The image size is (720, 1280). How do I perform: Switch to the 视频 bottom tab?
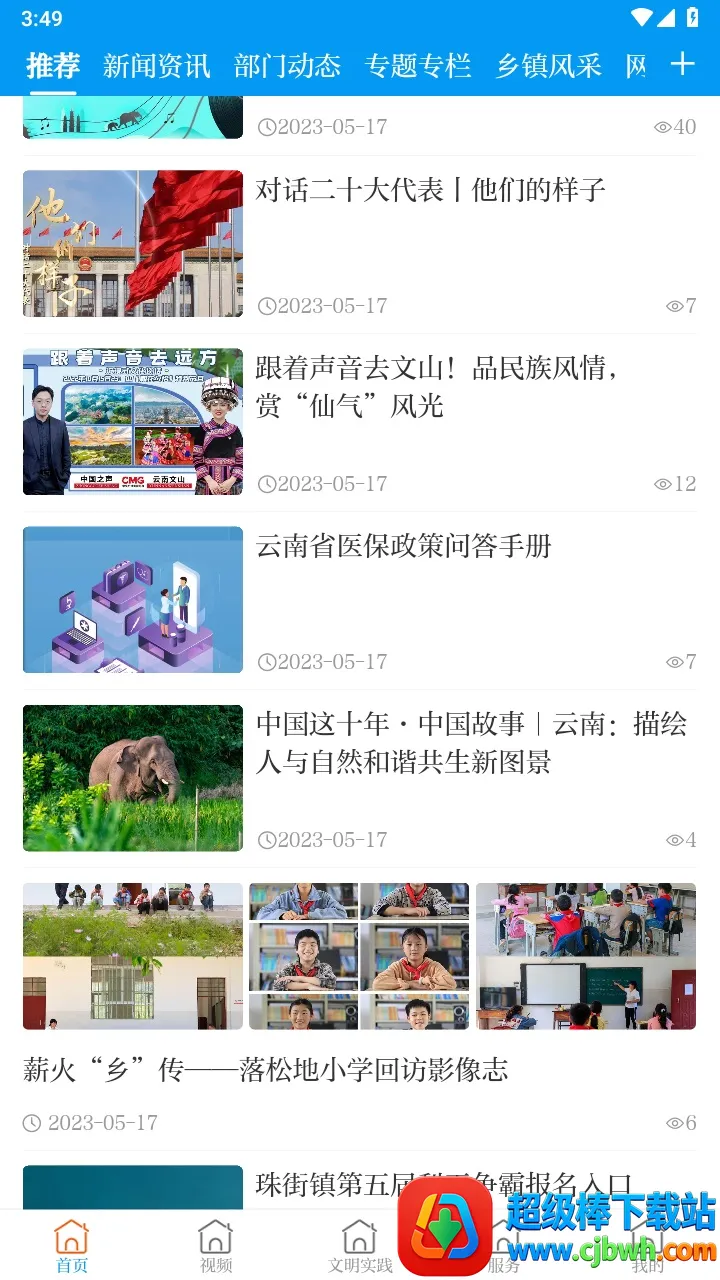(216, 1246)
